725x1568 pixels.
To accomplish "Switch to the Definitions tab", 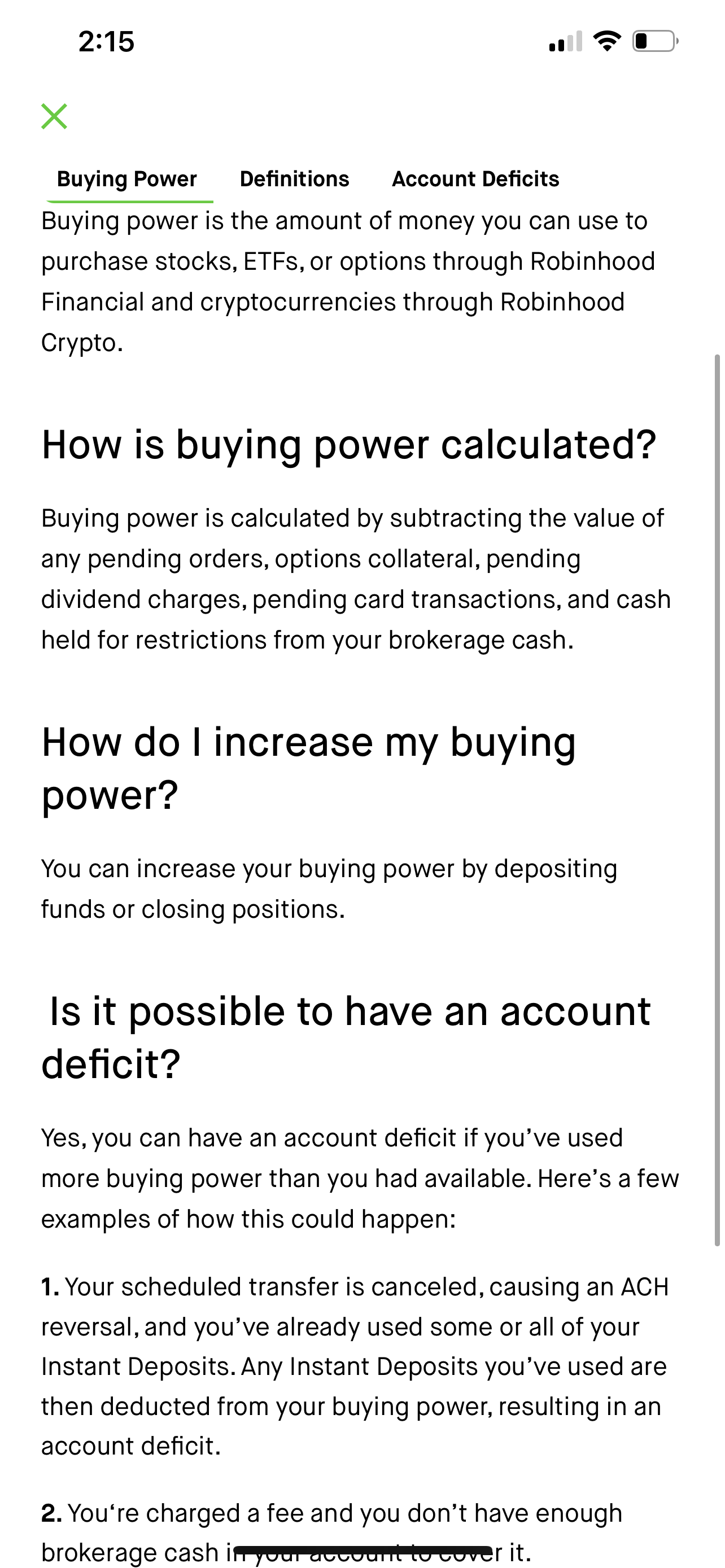I will 294,179.
